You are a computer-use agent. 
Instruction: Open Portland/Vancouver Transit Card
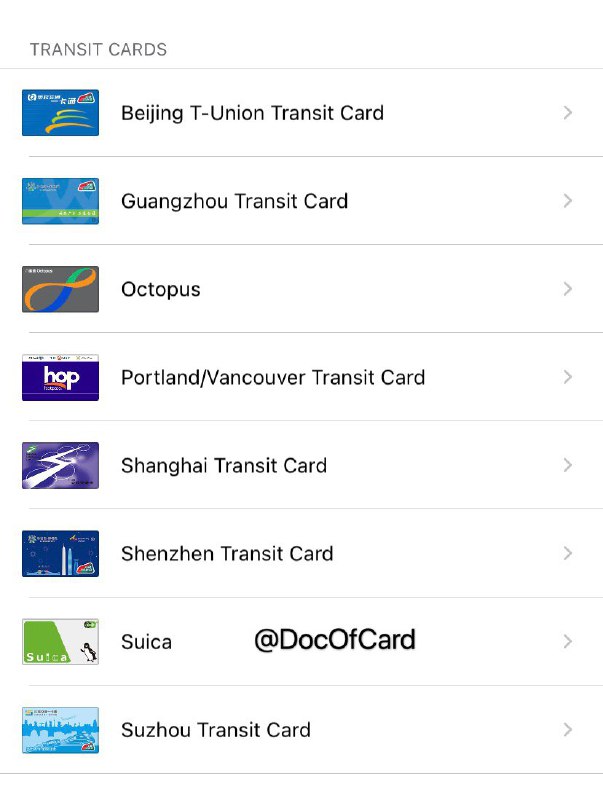(x=272, y=377)
